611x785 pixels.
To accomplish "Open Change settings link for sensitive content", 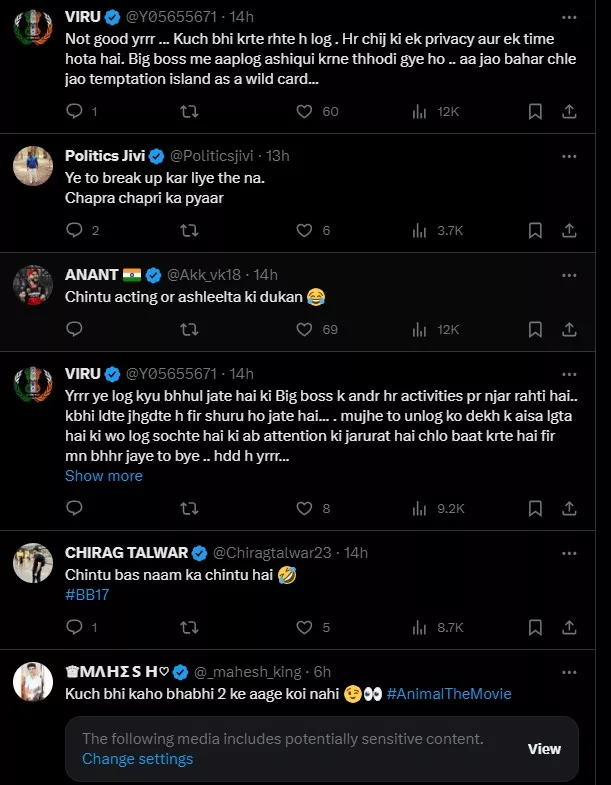I will (137, 759).
